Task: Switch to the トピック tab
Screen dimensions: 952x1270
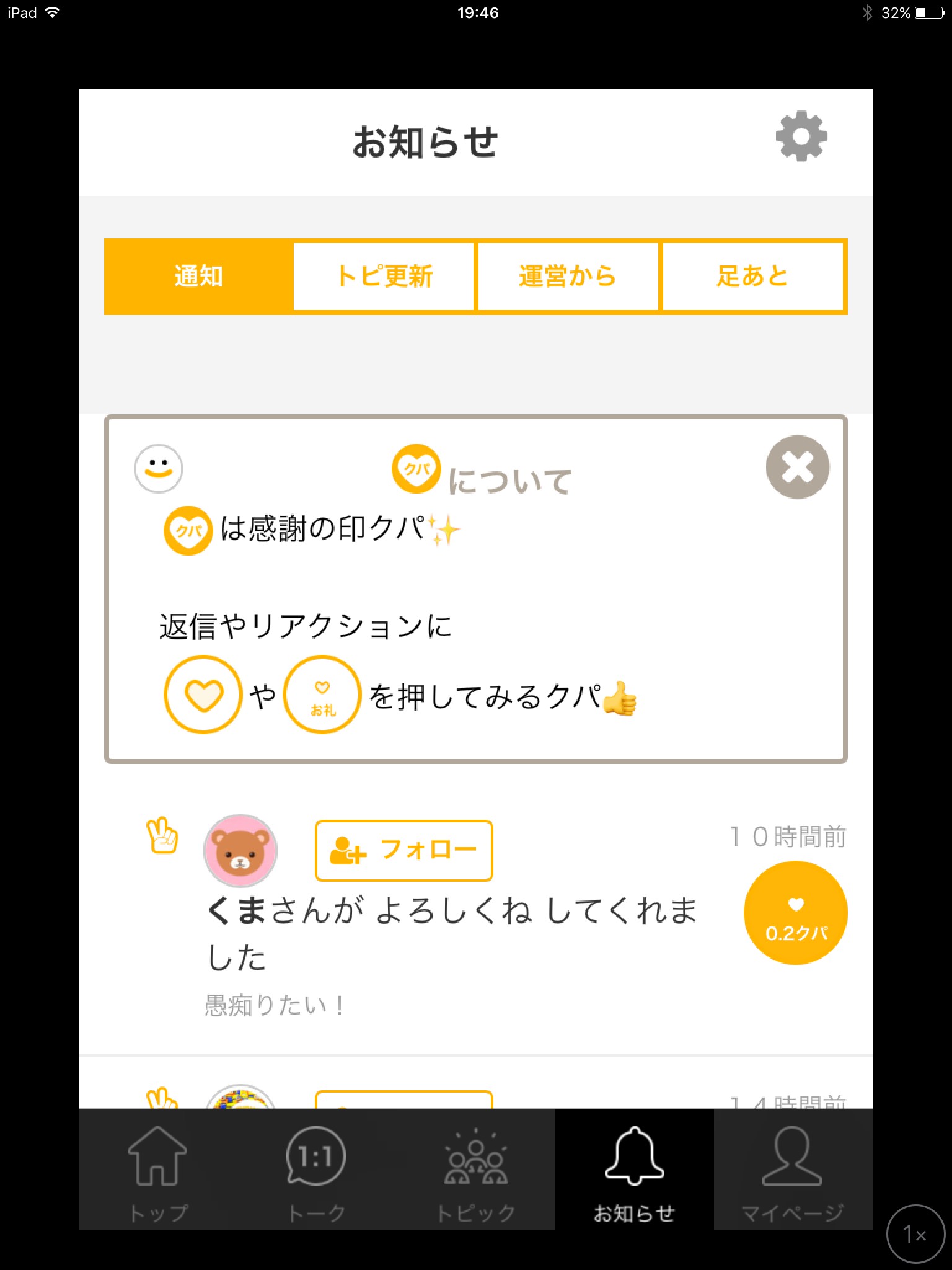Action: (475, 1170)
